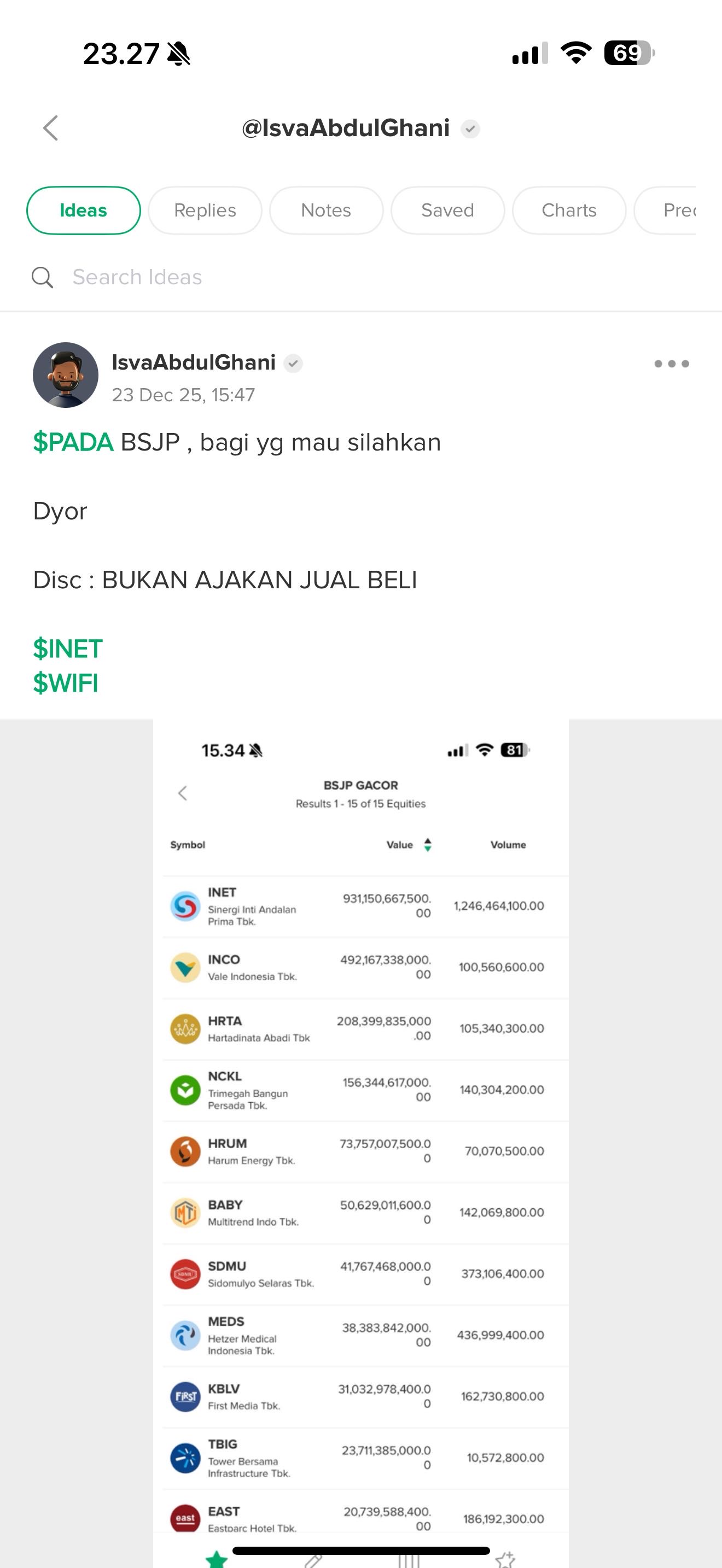722x1568 pixels.
Task: Show the Saved tab
Action: (x=447, y=210)
